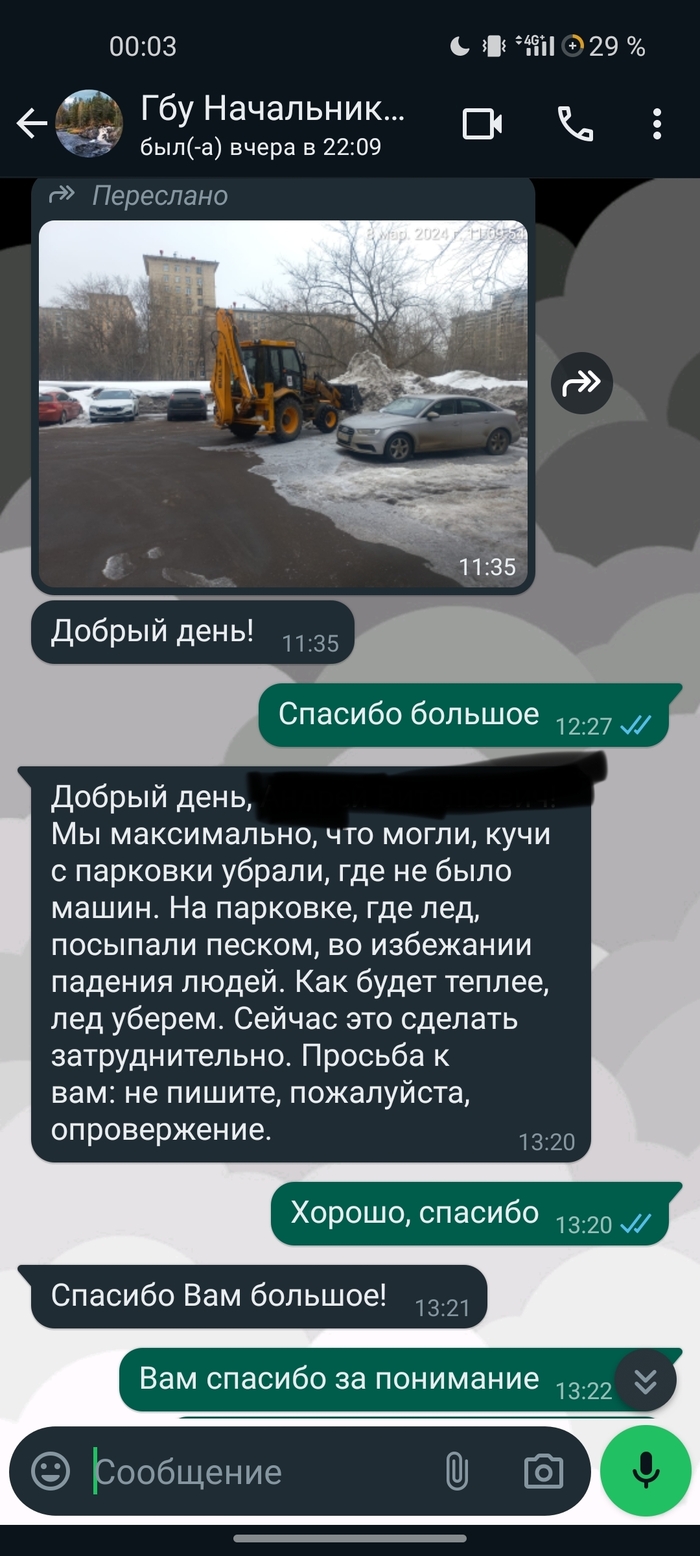Attach a file with the paperclip

pyautogui.click(x=456, y=1471)
